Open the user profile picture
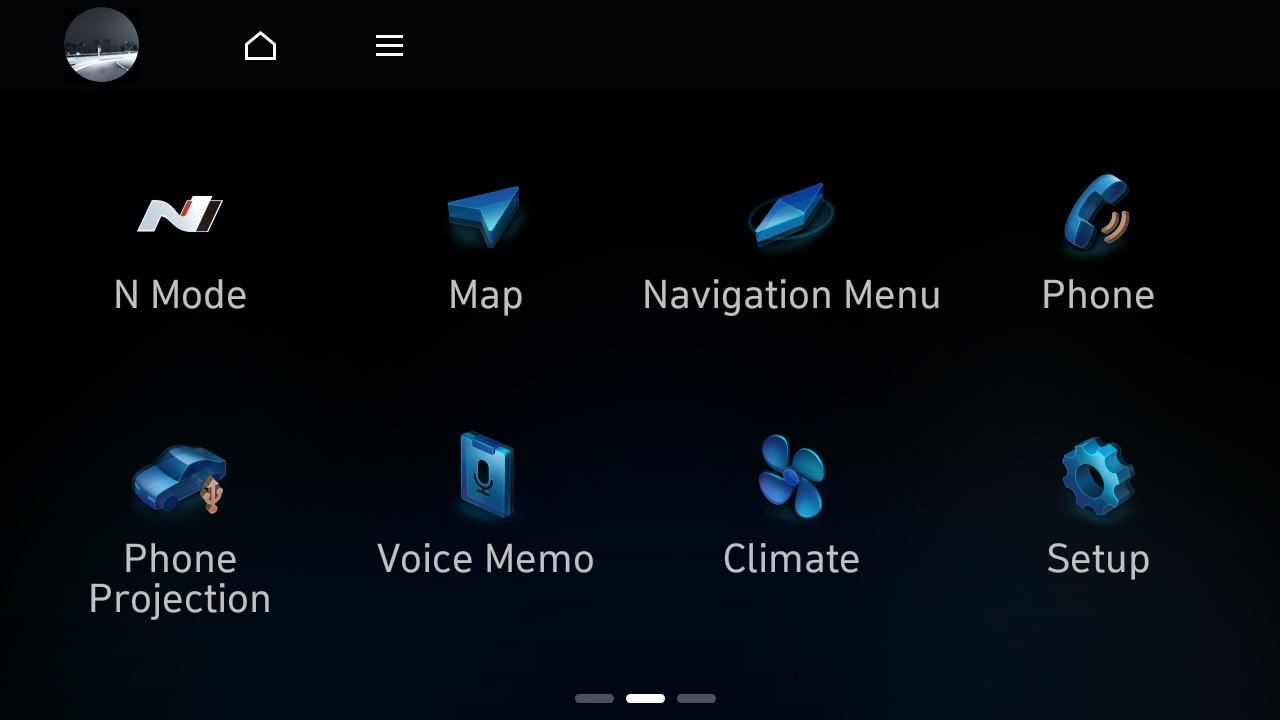Viewport: 1280px width, 720px height. coord(101,45)
